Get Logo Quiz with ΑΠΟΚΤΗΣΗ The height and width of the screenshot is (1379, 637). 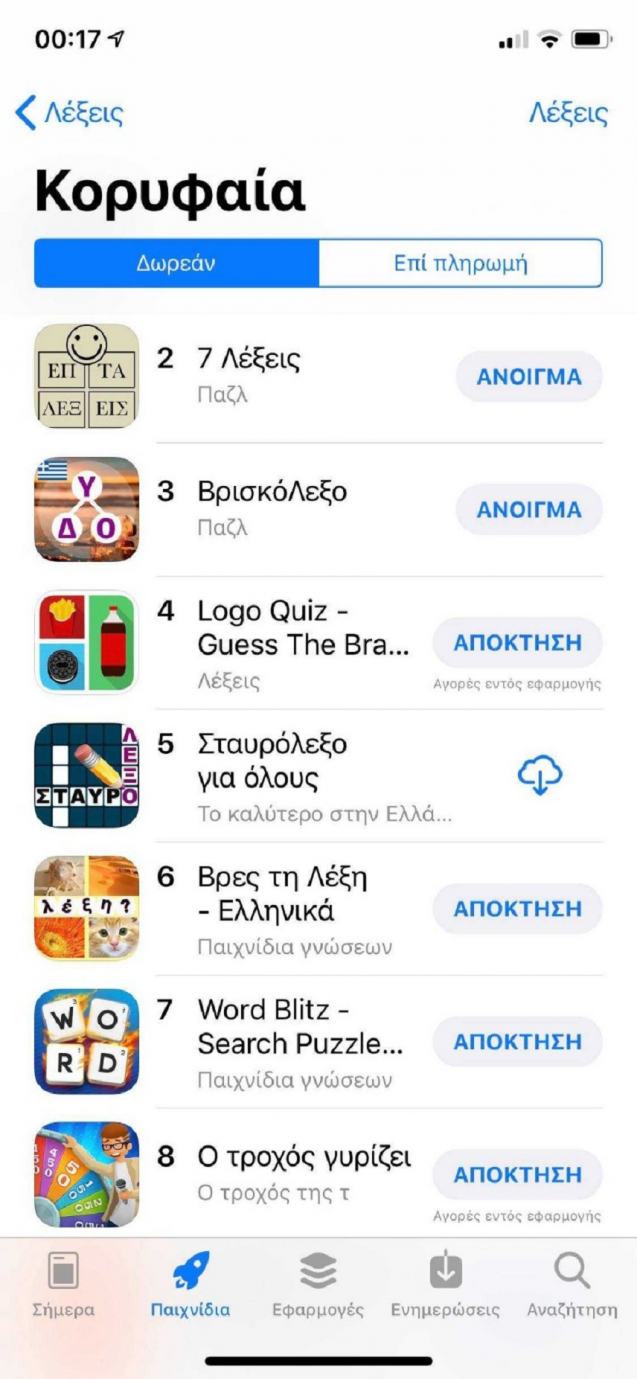click(x=517, y=643)
